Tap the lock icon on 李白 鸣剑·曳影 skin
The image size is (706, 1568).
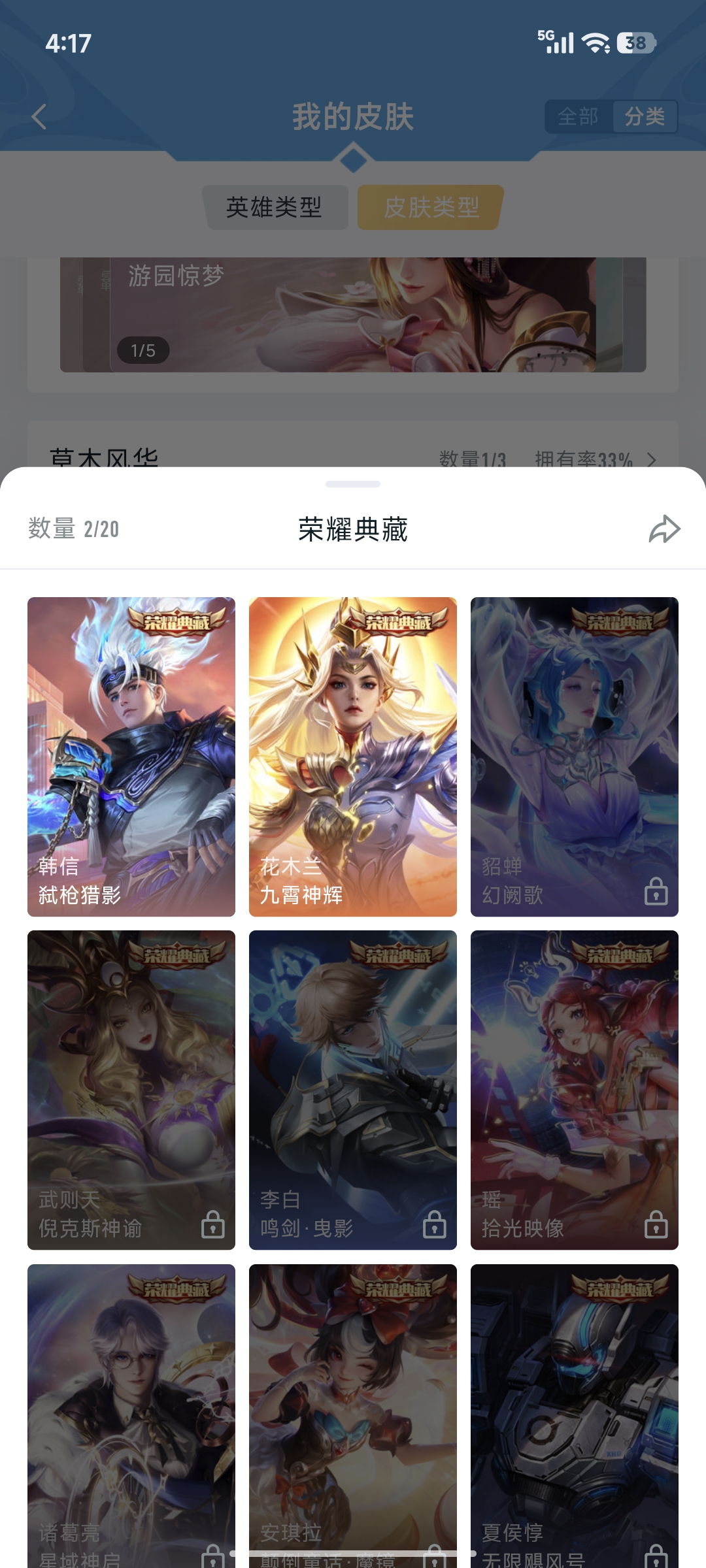pyautogui.click(x=434, y=1225)
